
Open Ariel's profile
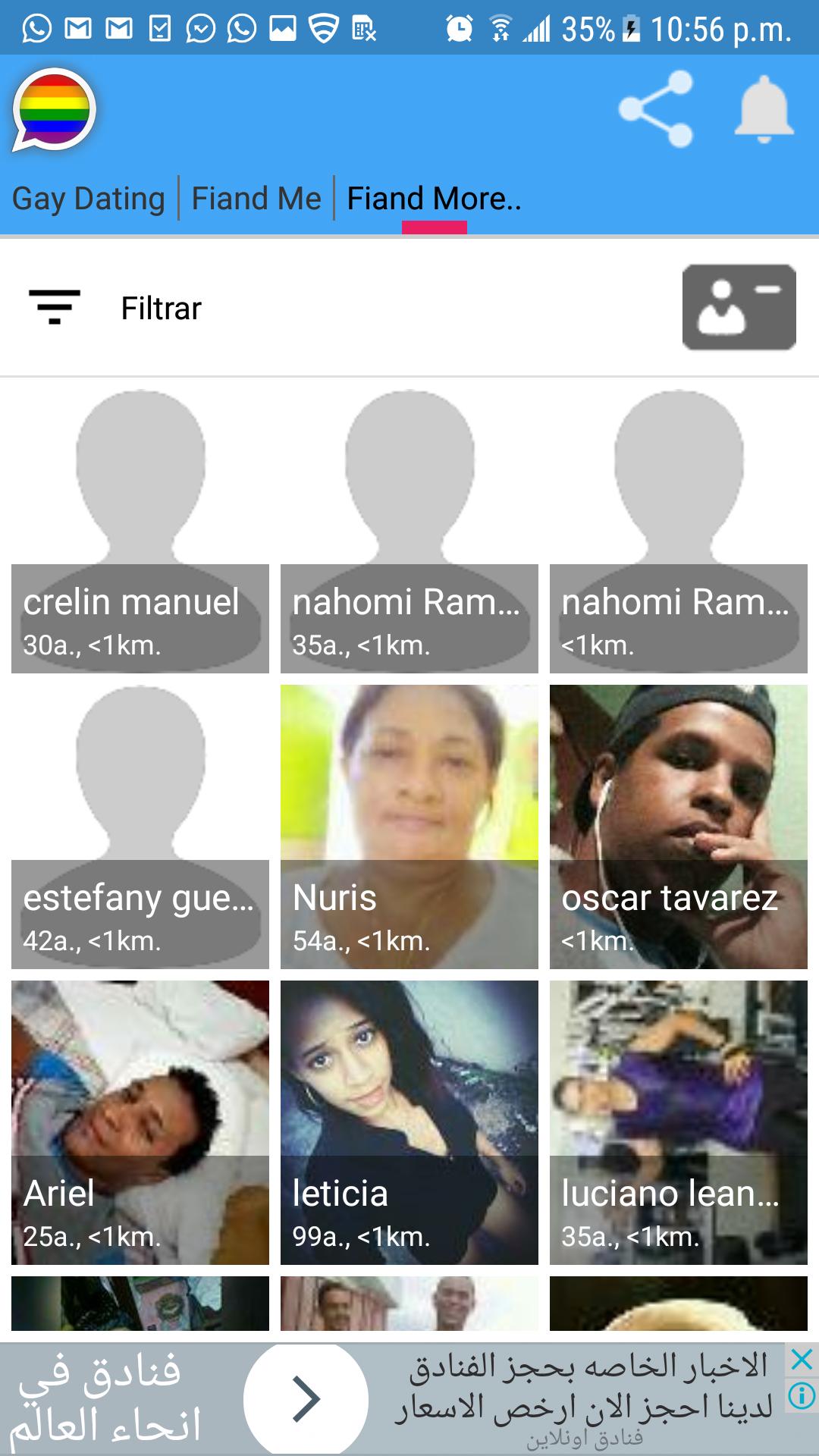tap(140, 1122)
